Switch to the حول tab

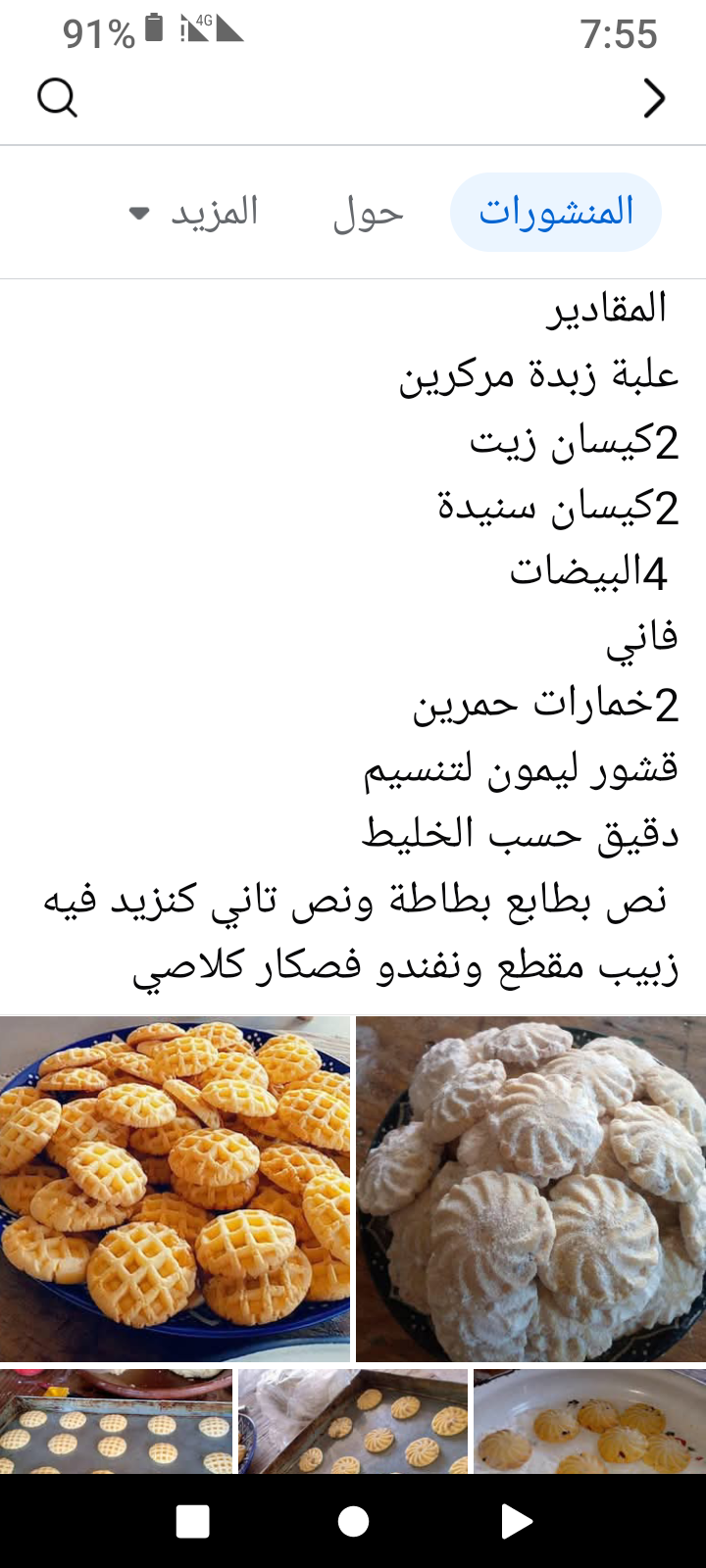coord(368,213)
